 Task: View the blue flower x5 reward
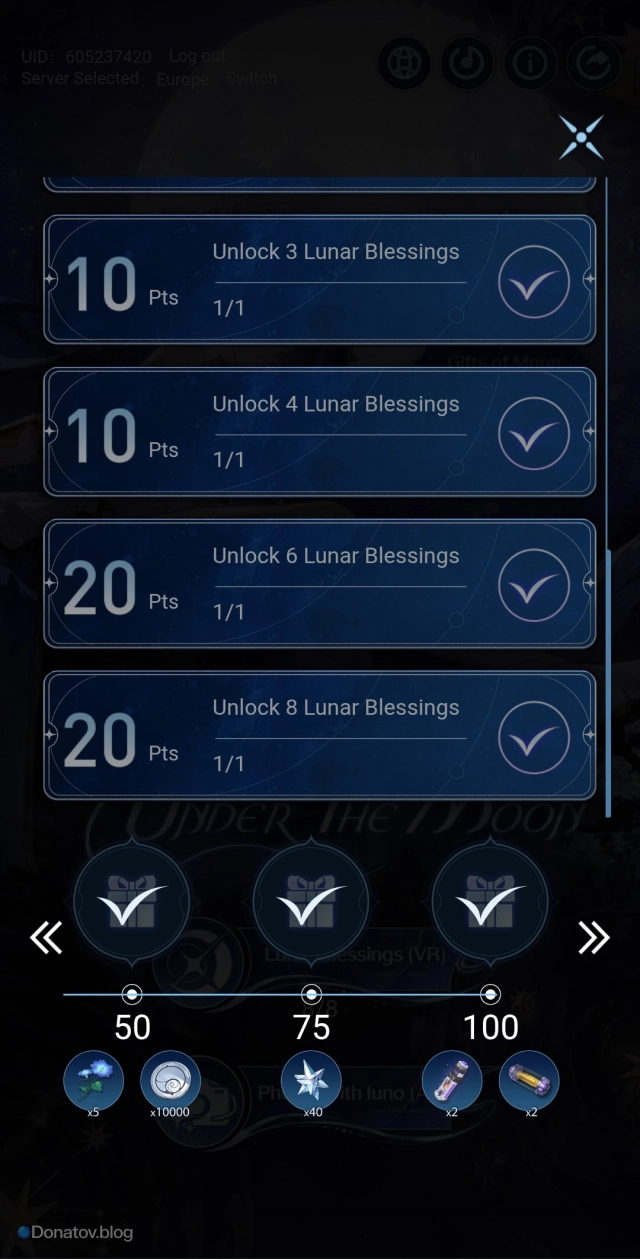coord(93,1080)
